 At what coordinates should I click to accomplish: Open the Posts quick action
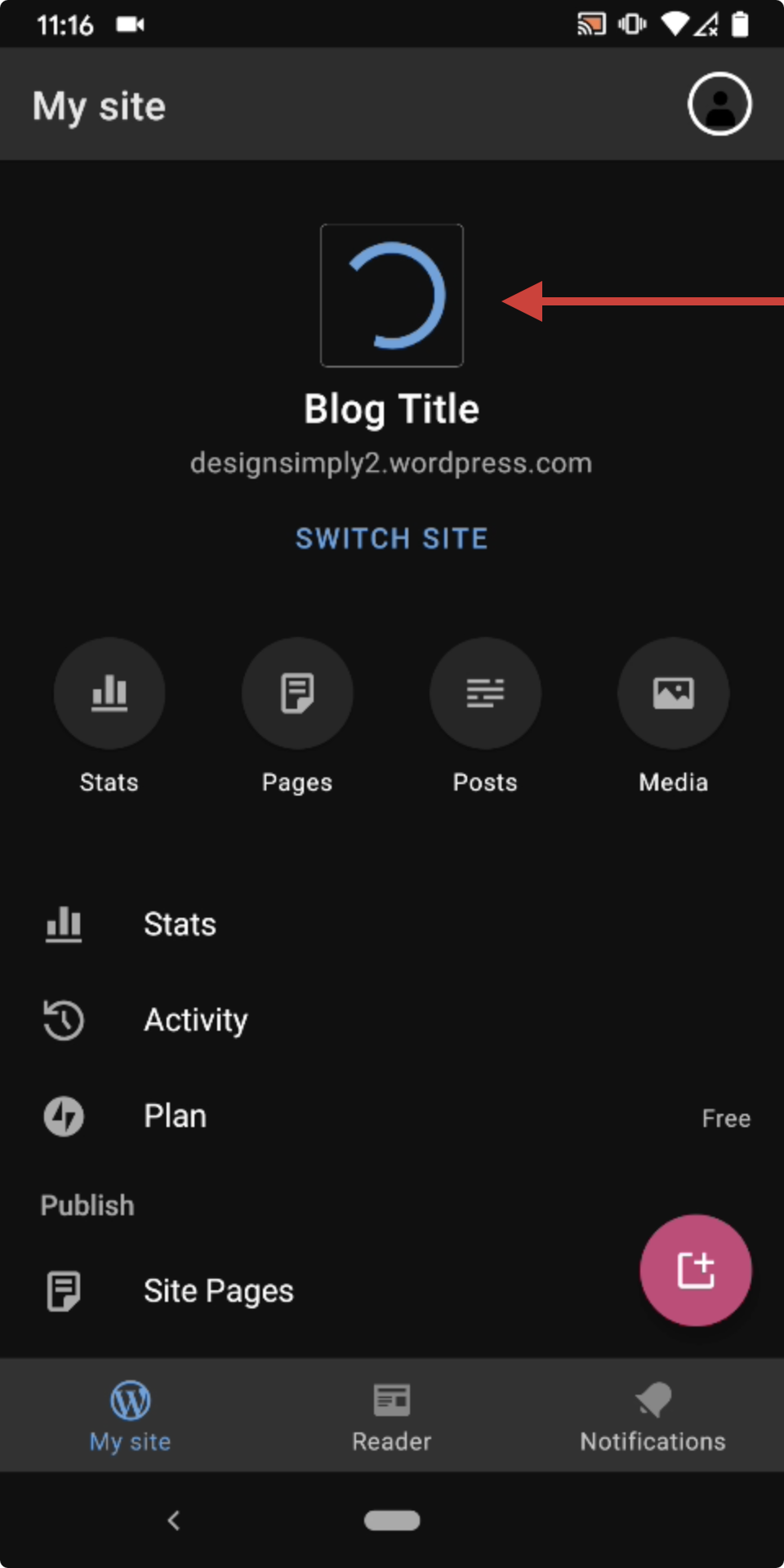click(x=485, y=693)
